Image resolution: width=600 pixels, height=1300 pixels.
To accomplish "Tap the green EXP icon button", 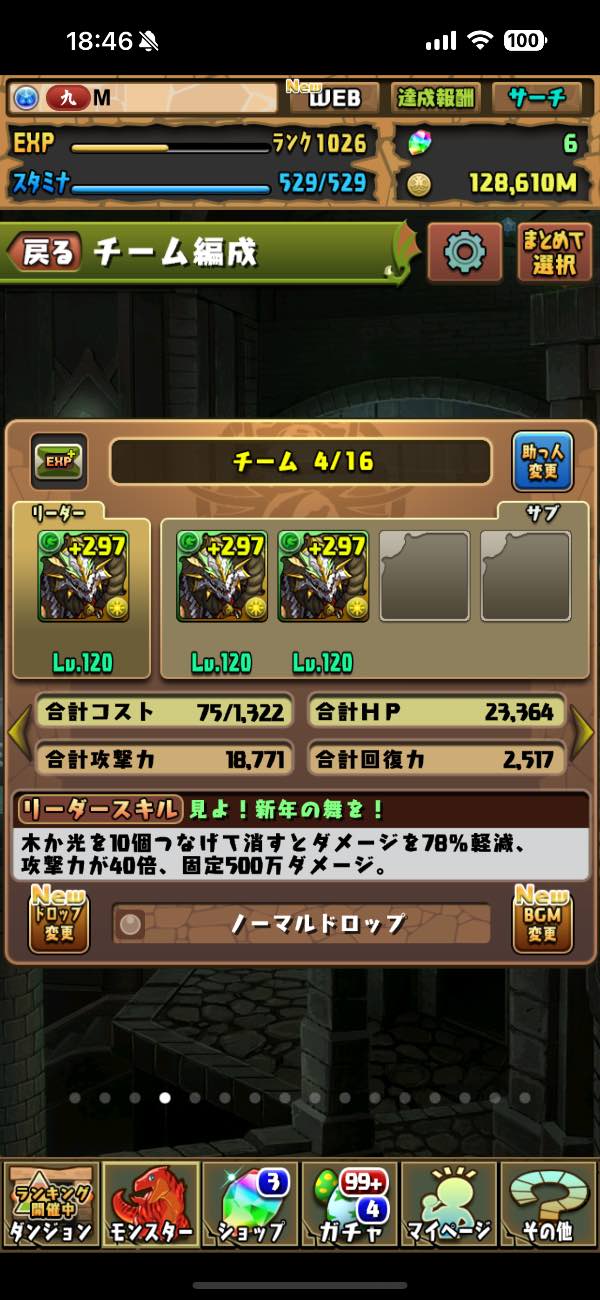I will (x=59, y=461).
